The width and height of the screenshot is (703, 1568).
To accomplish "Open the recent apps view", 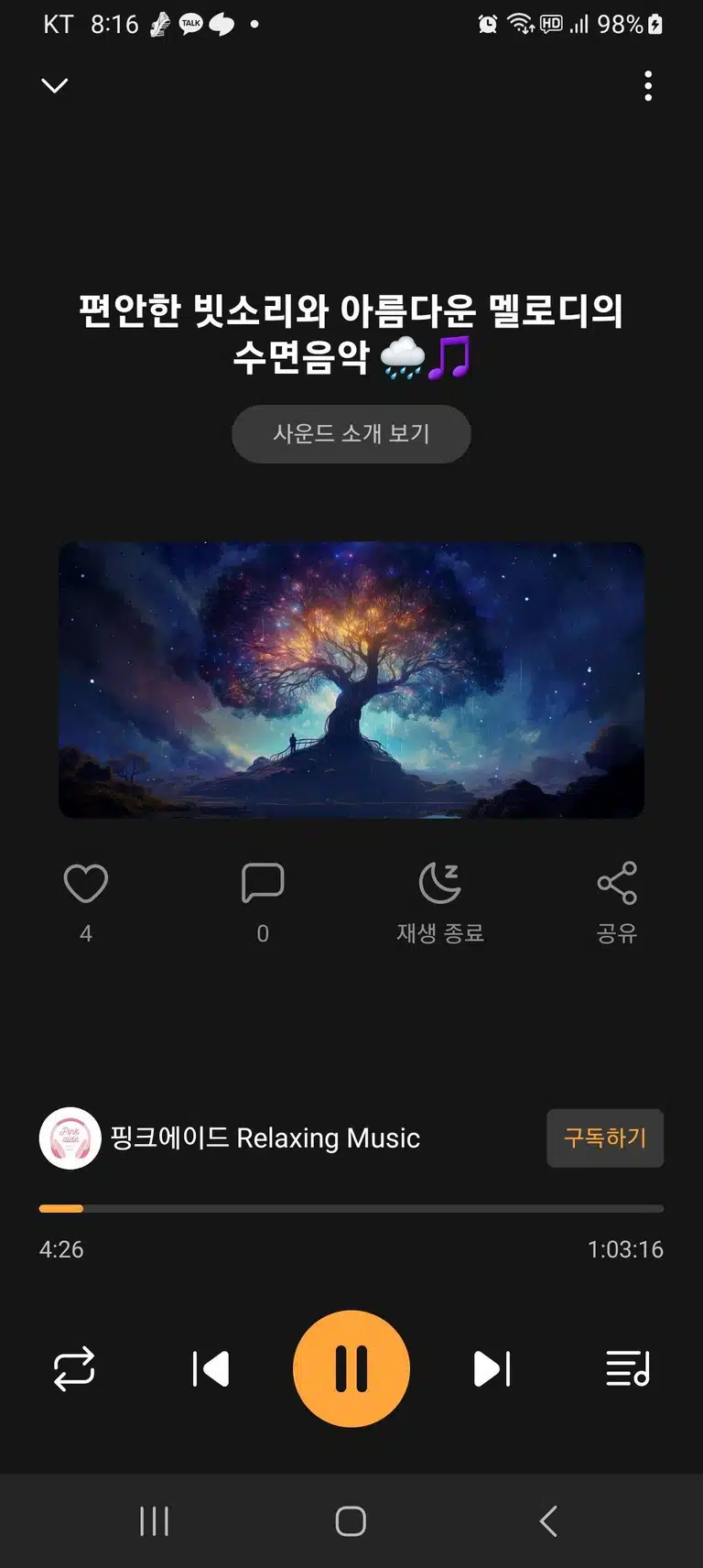I will point(154,1521).
